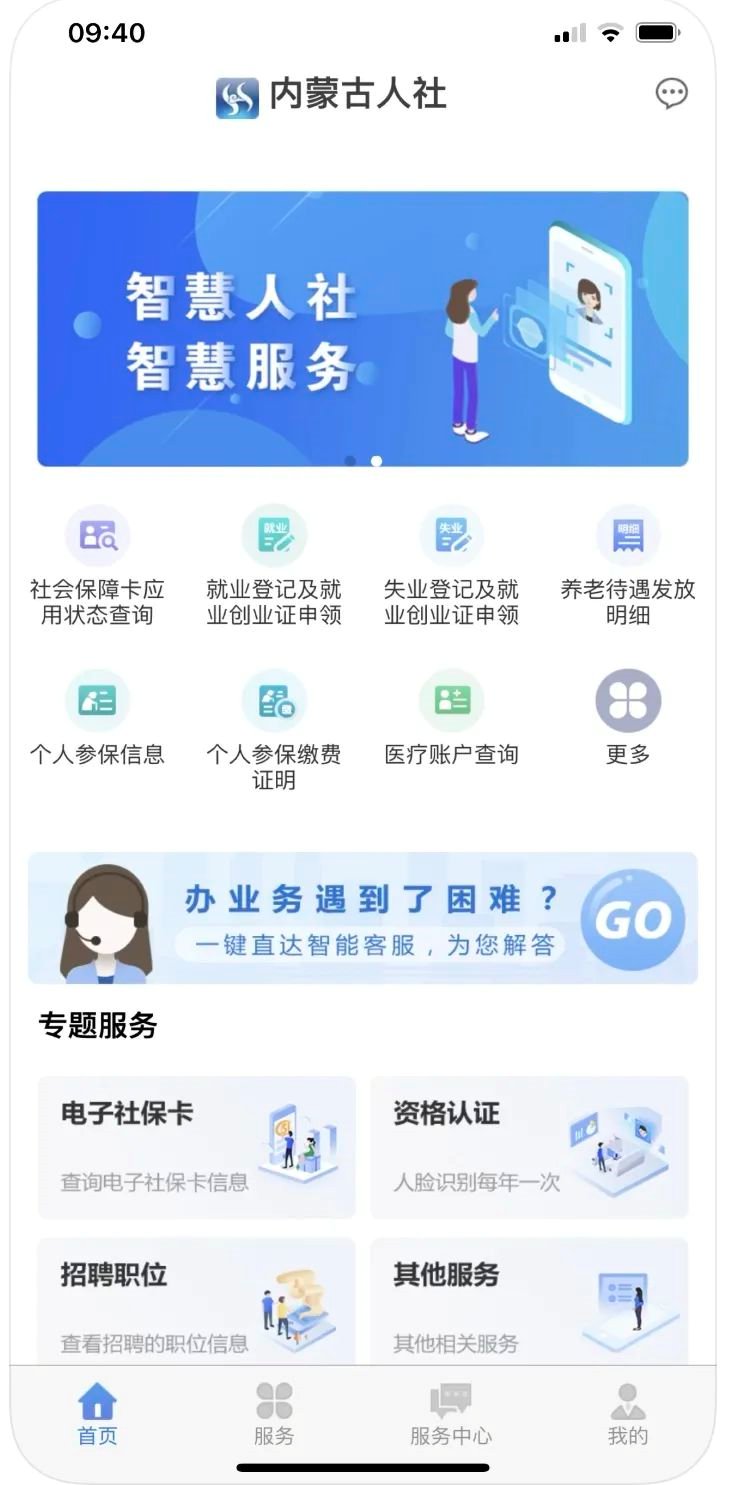This screenshot has width=731, height=1485.
Task: Open the 其他服务 card
Action: click(x=529, y=1301)
